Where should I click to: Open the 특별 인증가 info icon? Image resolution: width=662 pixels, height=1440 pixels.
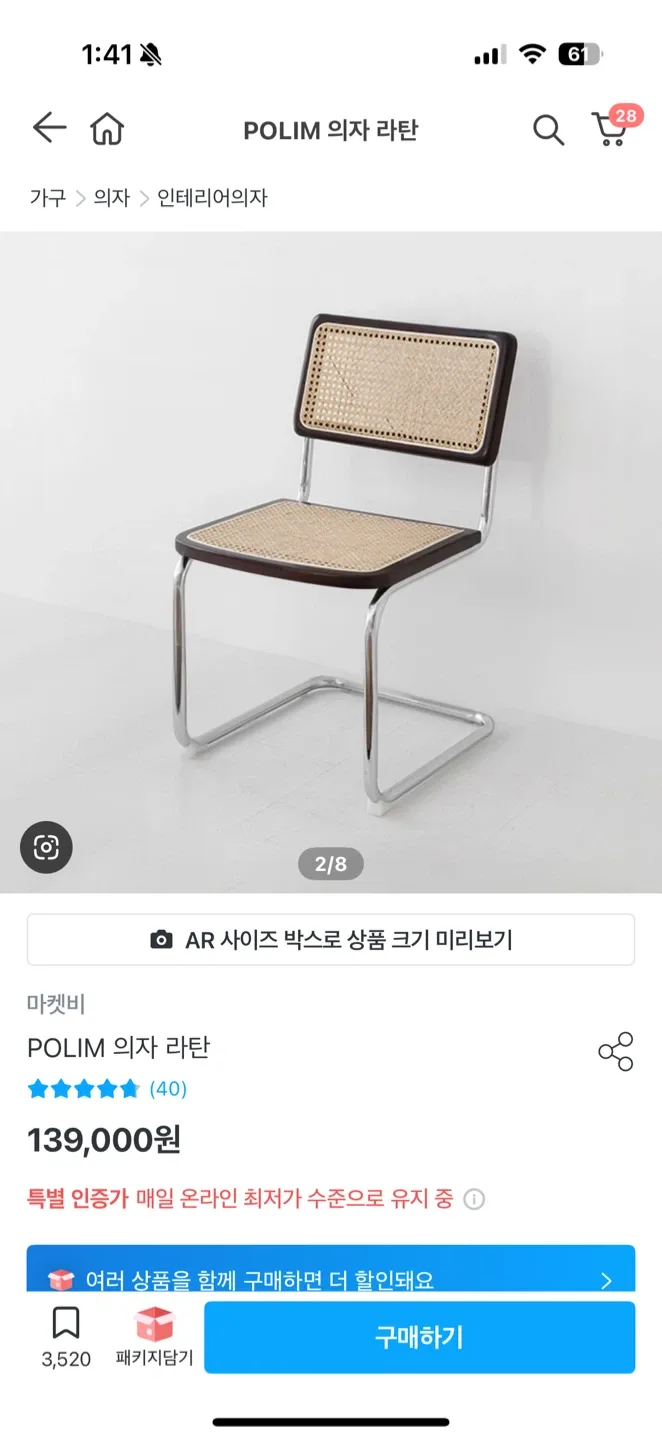point(475,1199)
